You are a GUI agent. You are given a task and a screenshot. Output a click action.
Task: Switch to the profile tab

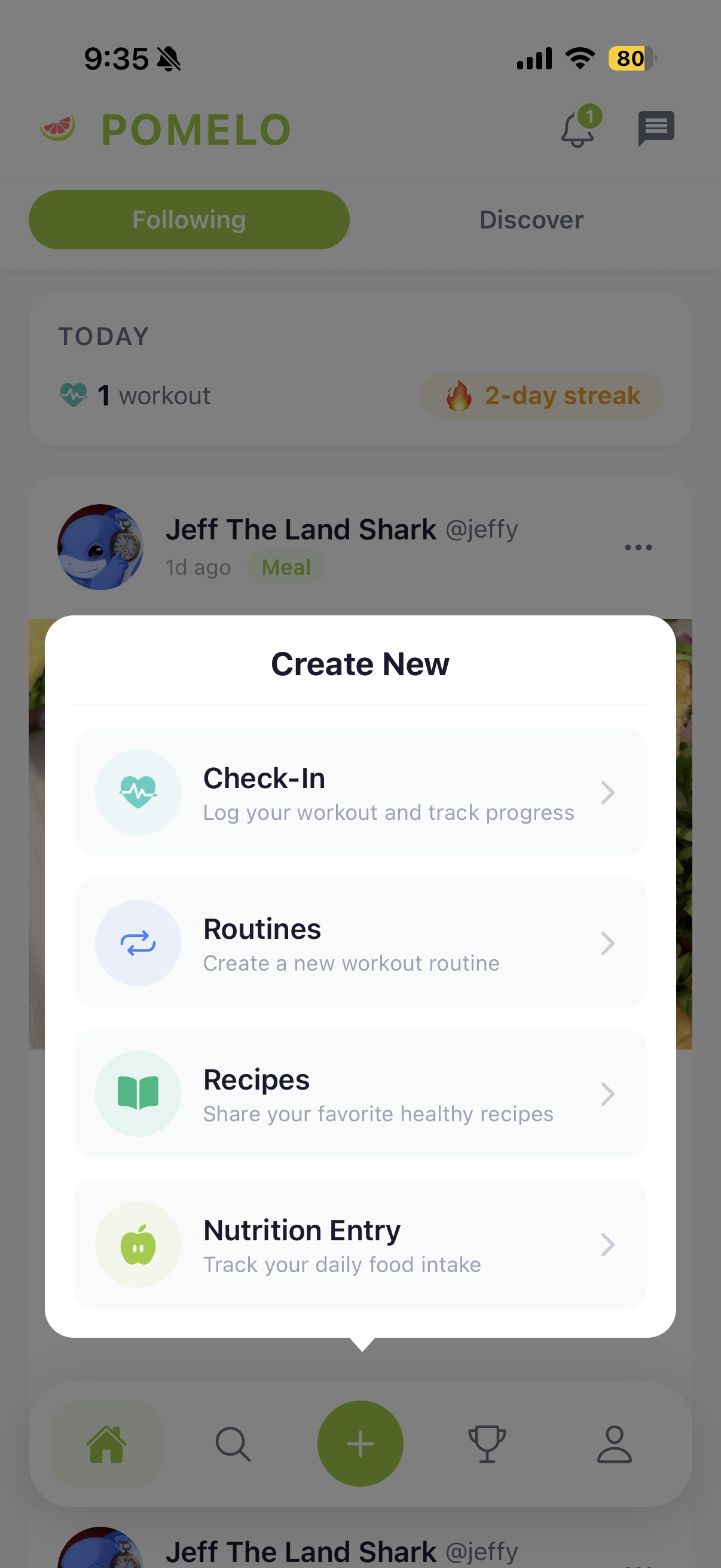click(614, 1443)
